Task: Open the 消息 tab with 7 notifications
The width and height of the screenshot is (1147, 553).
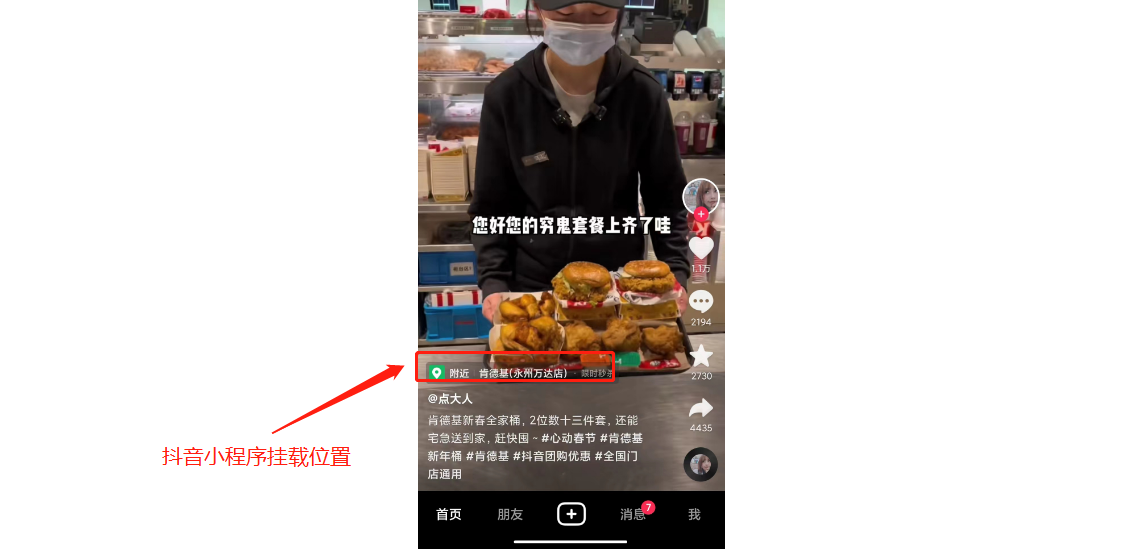Action: tap(633, 514)
